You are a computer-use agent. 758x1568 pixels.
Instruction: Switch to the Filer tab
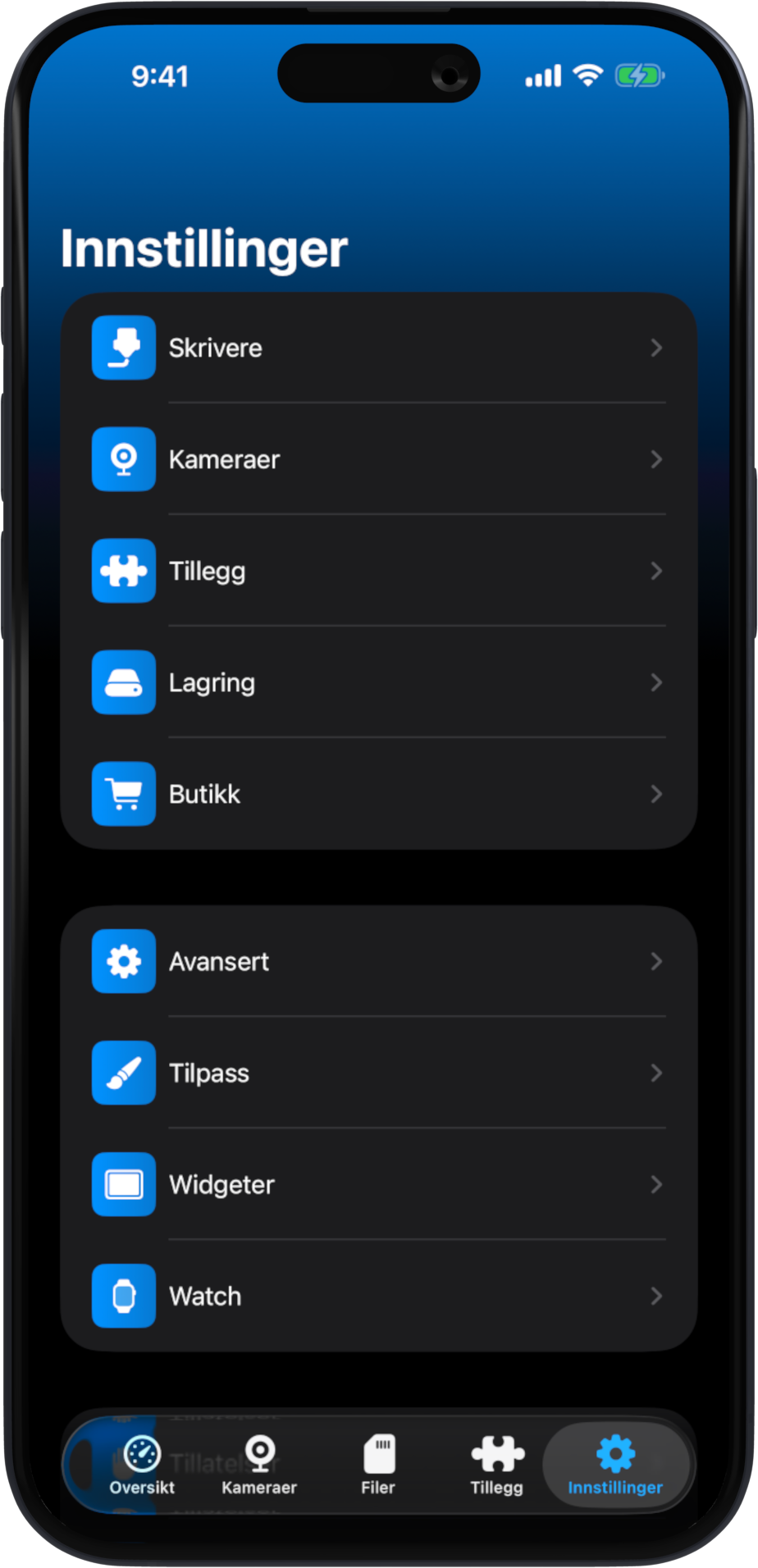[378, 1465]
